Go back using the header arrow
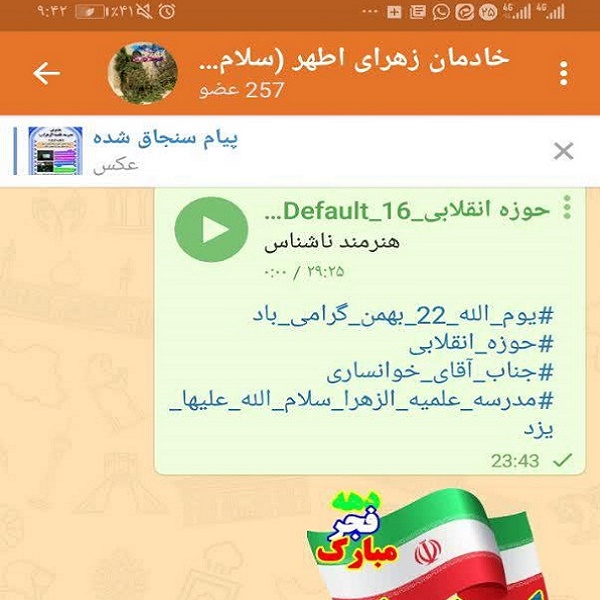 pyautogui.click(x=46, y=74)
